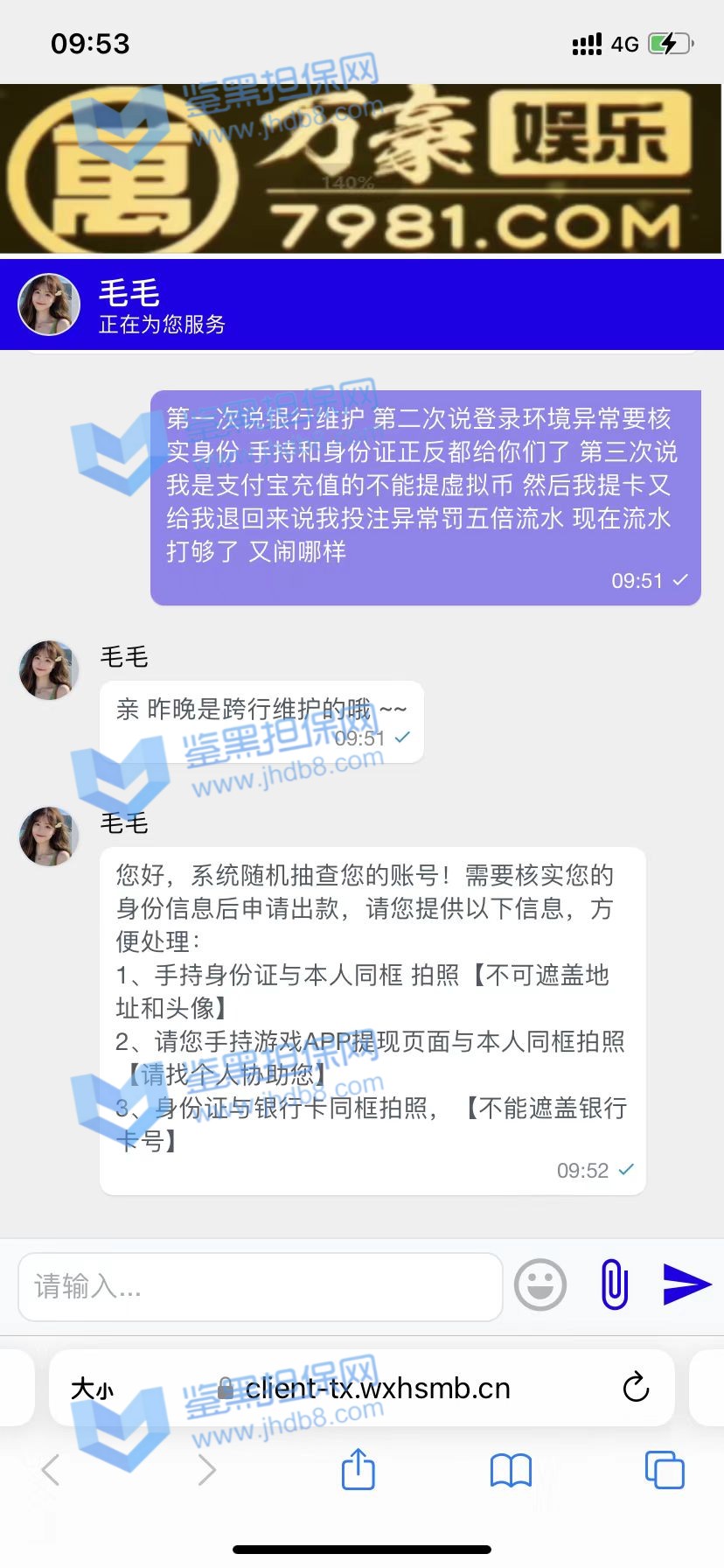Tap the client-tx.wxhsmb.cn address bar
Image resolution: width=724 pixels, height=1568 pixels.
click(x=376, y=1389)
